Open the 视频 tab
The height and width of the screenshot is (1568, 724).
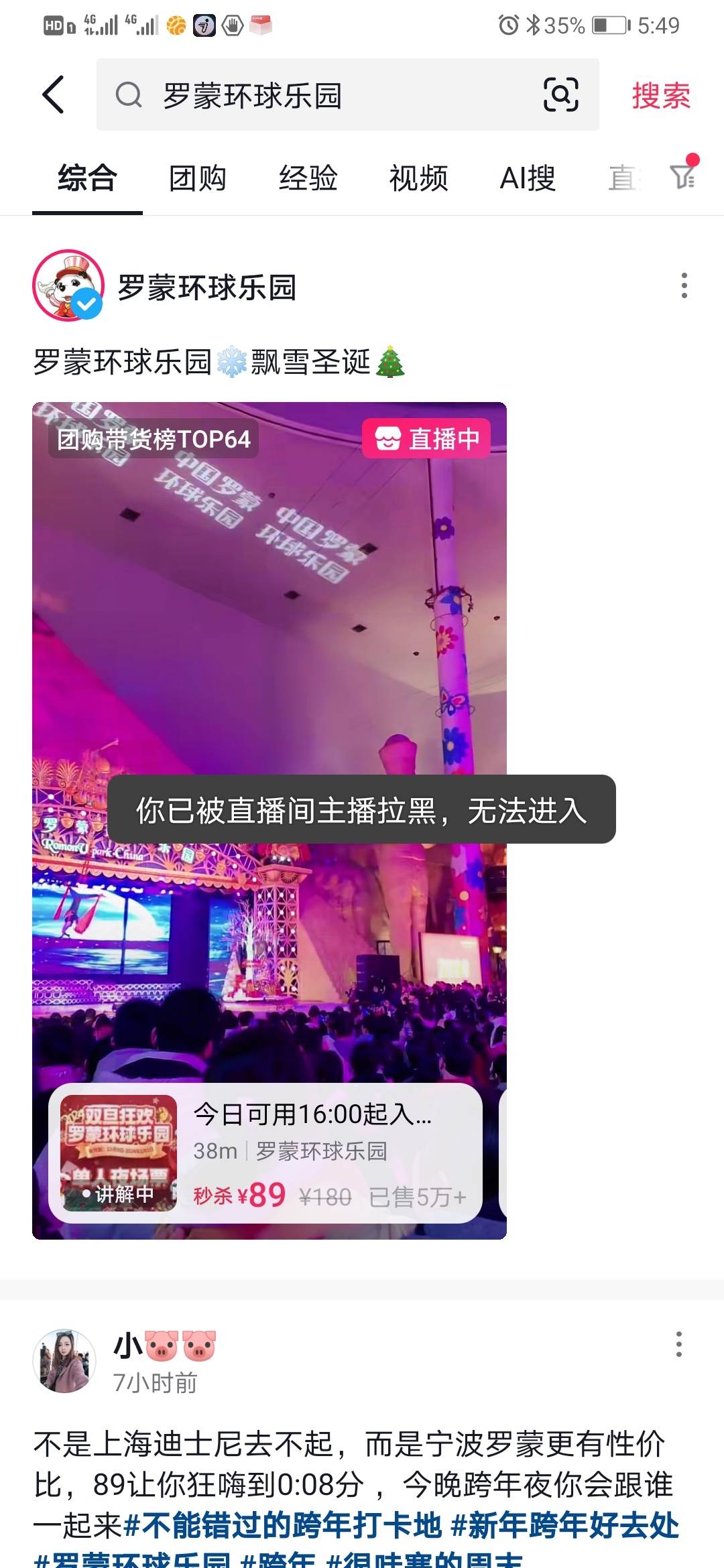tap(418, 178)
